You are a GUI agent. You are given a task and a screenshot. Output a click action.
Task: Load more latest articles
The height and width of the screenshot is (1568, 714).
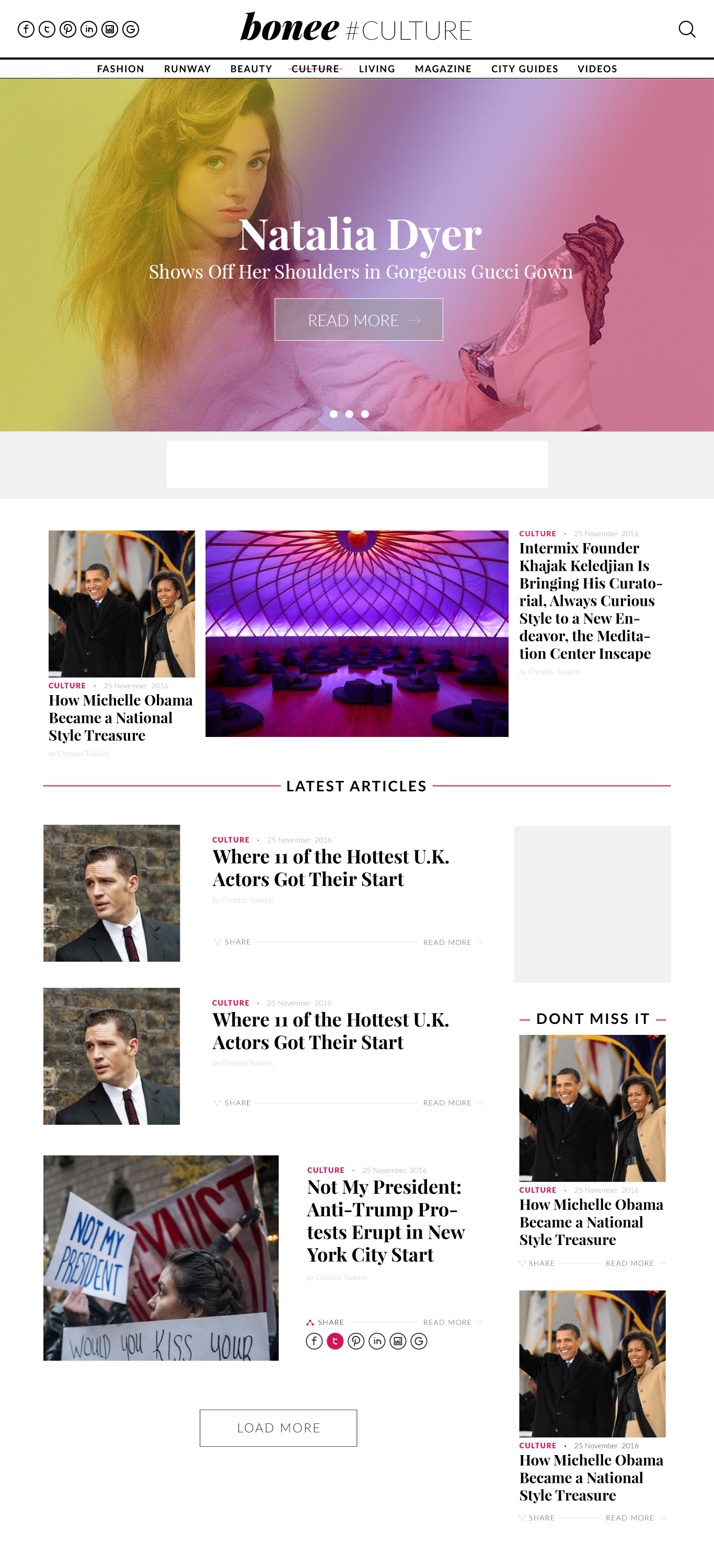(278, 1427)
